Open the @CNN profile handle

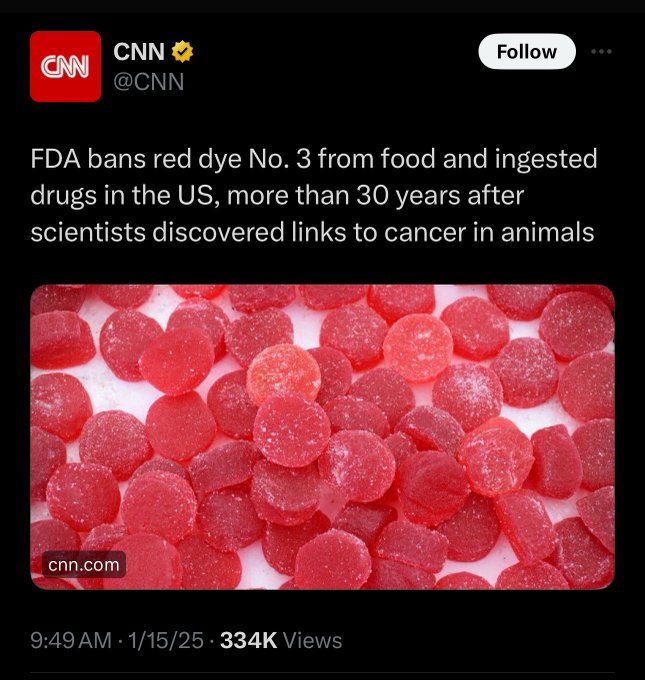[149, 82]
